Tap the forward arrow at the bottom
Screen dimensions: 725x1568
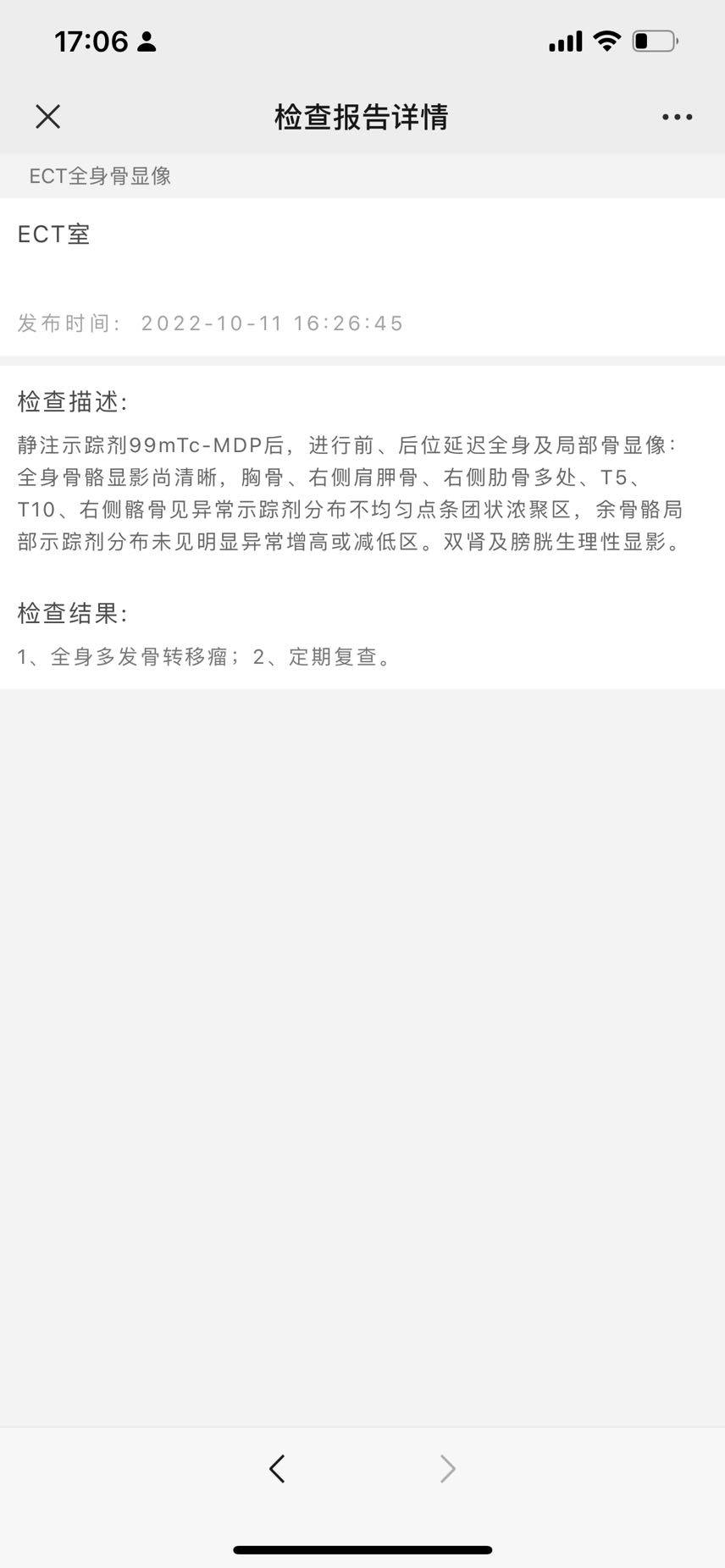(x=447, y=1469)
